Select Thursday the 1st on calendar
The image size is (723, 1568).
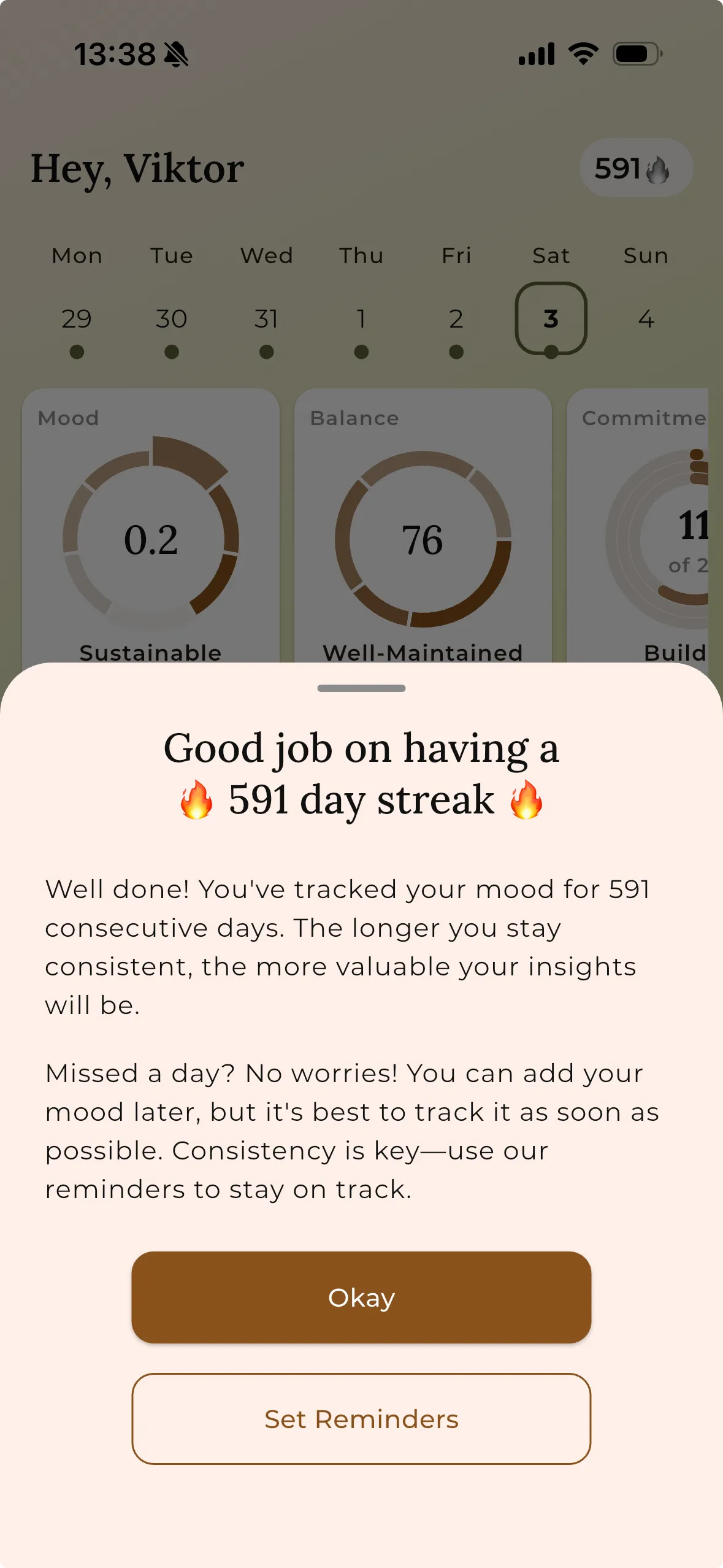point(362,318)
